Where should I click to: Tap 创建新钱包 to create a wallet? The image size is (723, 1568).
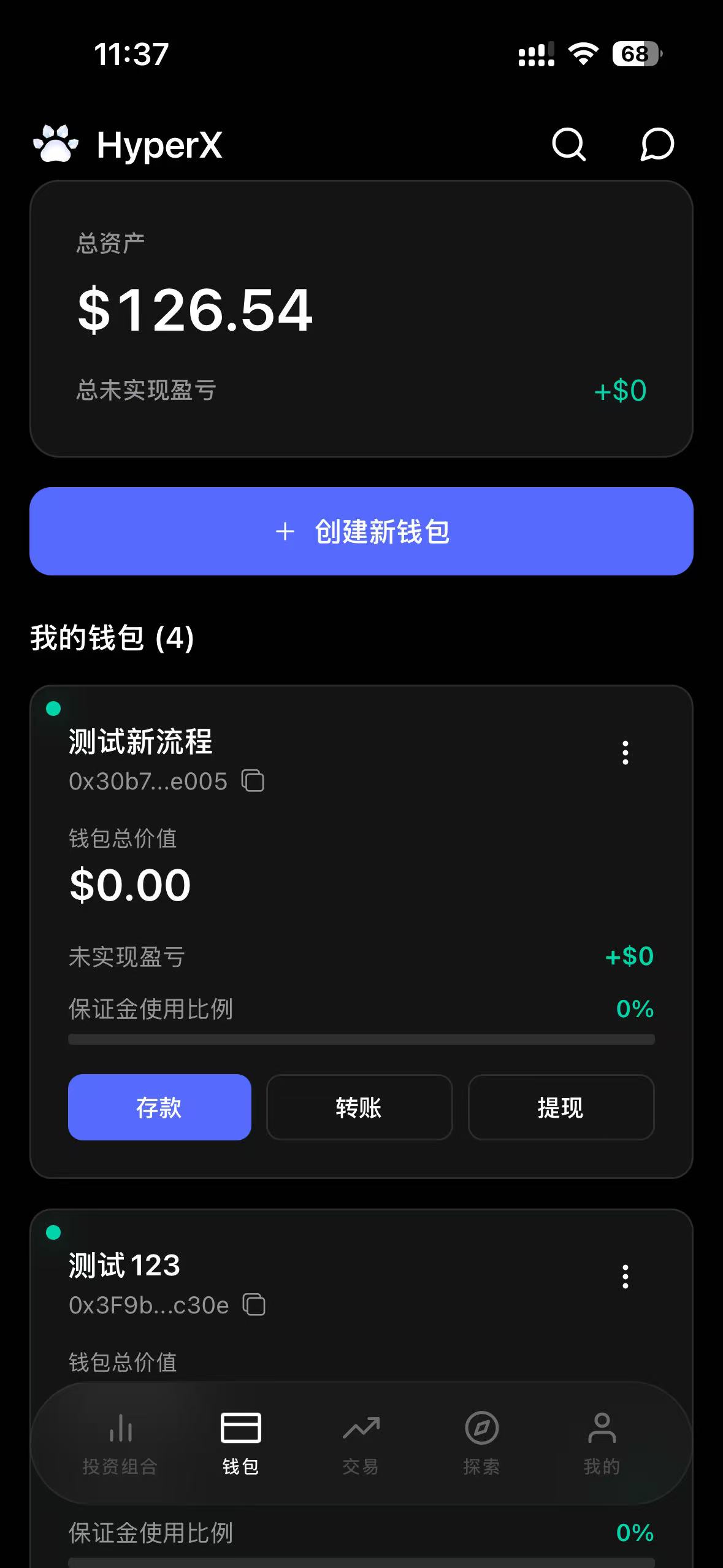click(x=361, y=531)
